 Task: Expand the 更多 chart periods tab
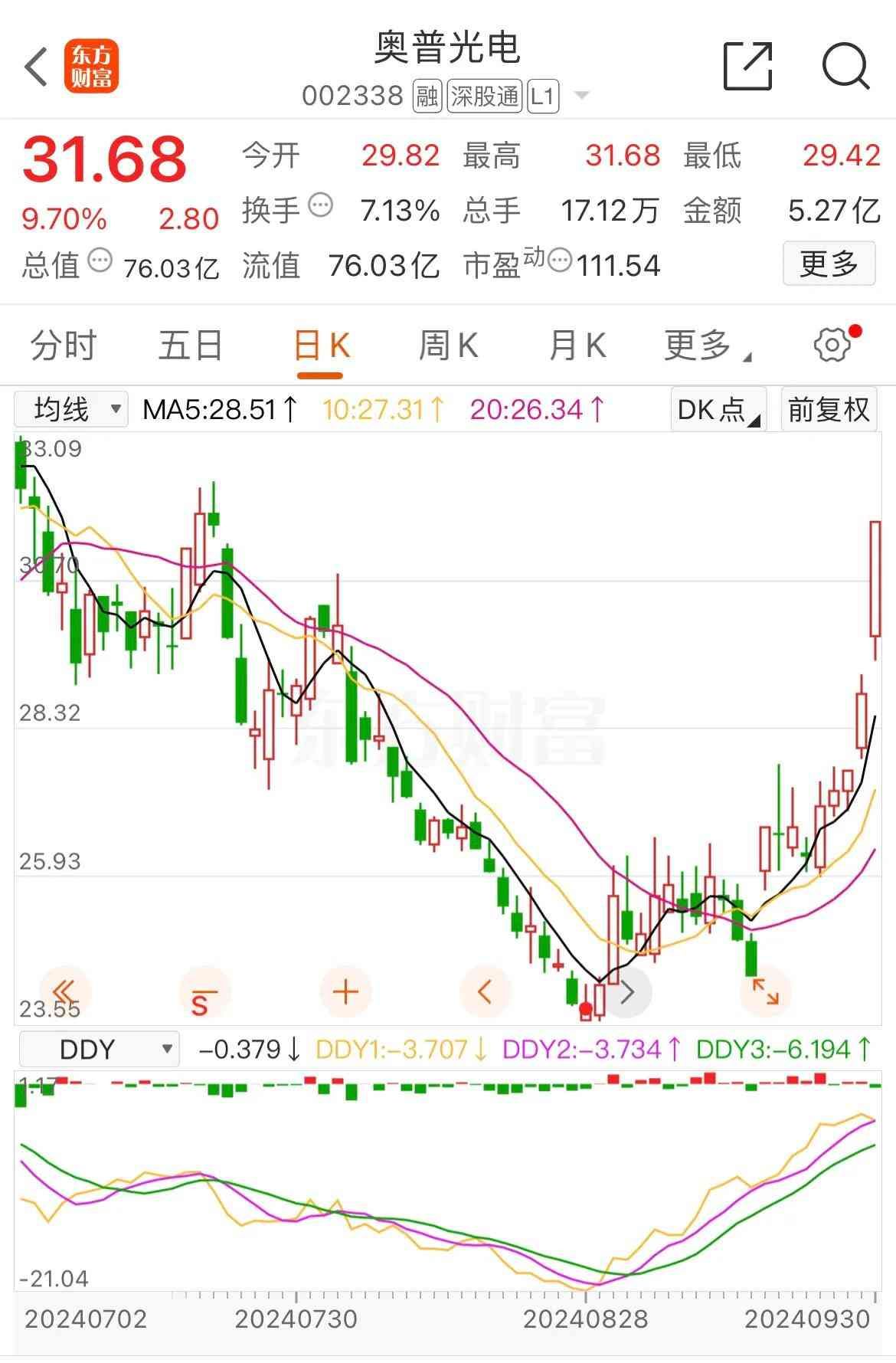click(x=705, y=346)
